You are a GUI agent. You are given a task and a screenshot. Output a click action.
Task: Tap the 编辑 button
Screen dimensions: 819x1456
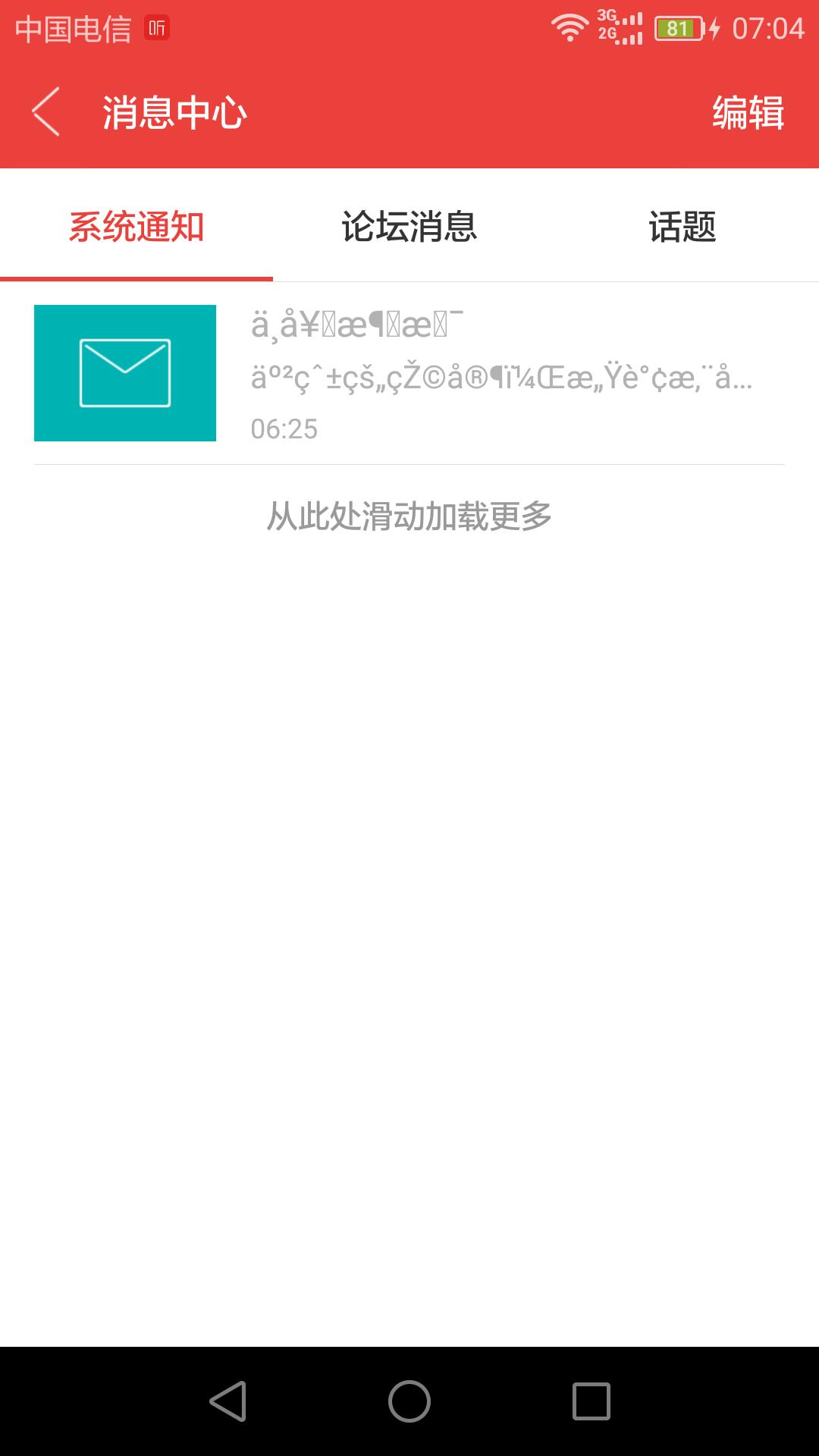[x=748, y=113]
